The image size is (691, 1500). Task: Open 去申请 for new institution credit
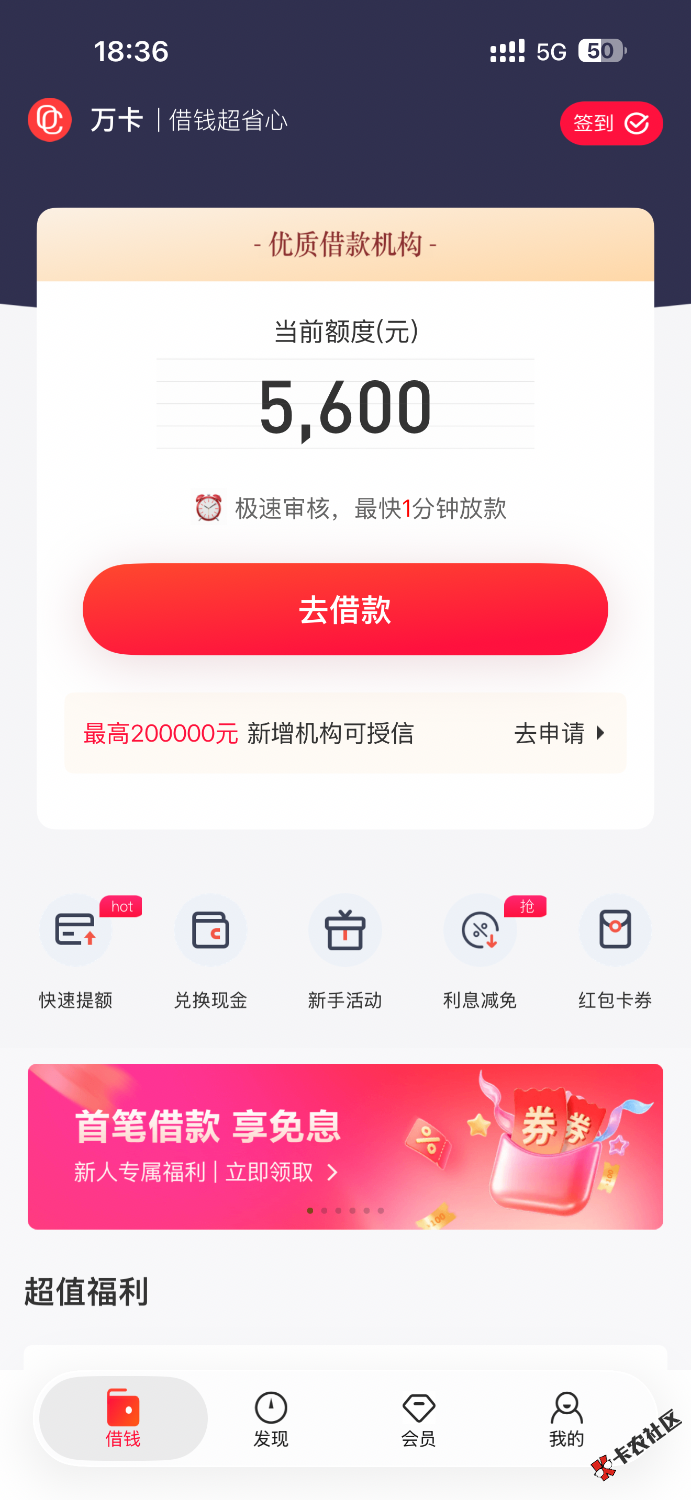click(x=559, y=734)
